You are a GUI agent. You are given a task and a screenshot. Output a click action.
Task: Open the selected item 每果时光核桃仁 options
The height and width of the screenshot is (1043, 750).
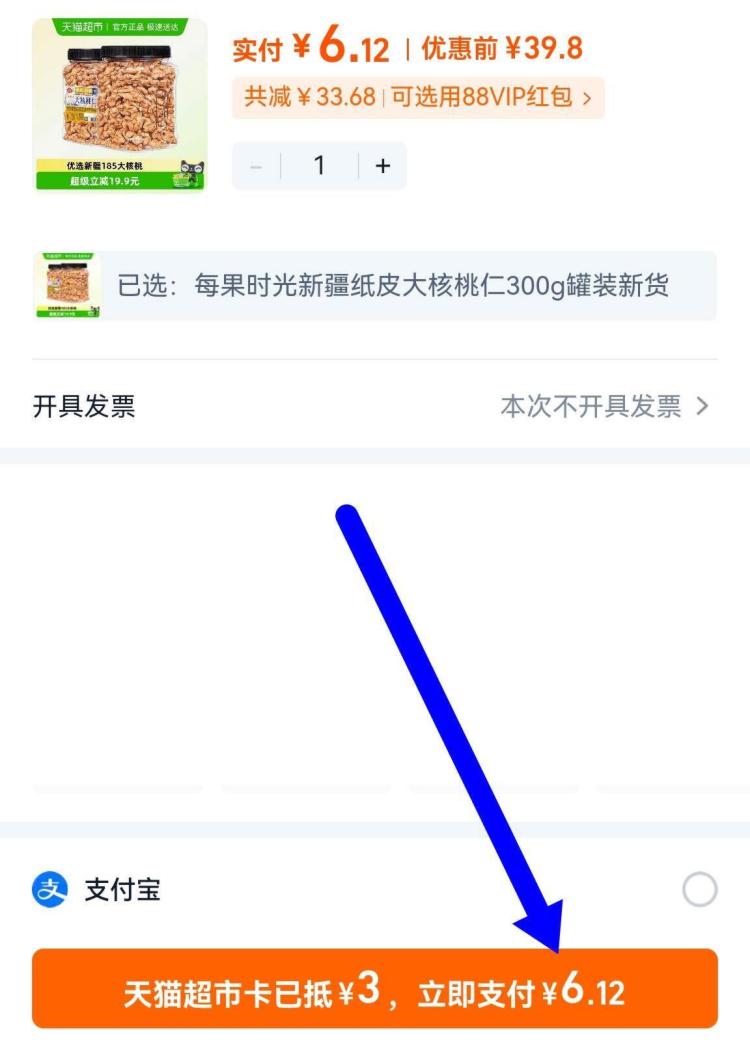(x=392, y=286)
